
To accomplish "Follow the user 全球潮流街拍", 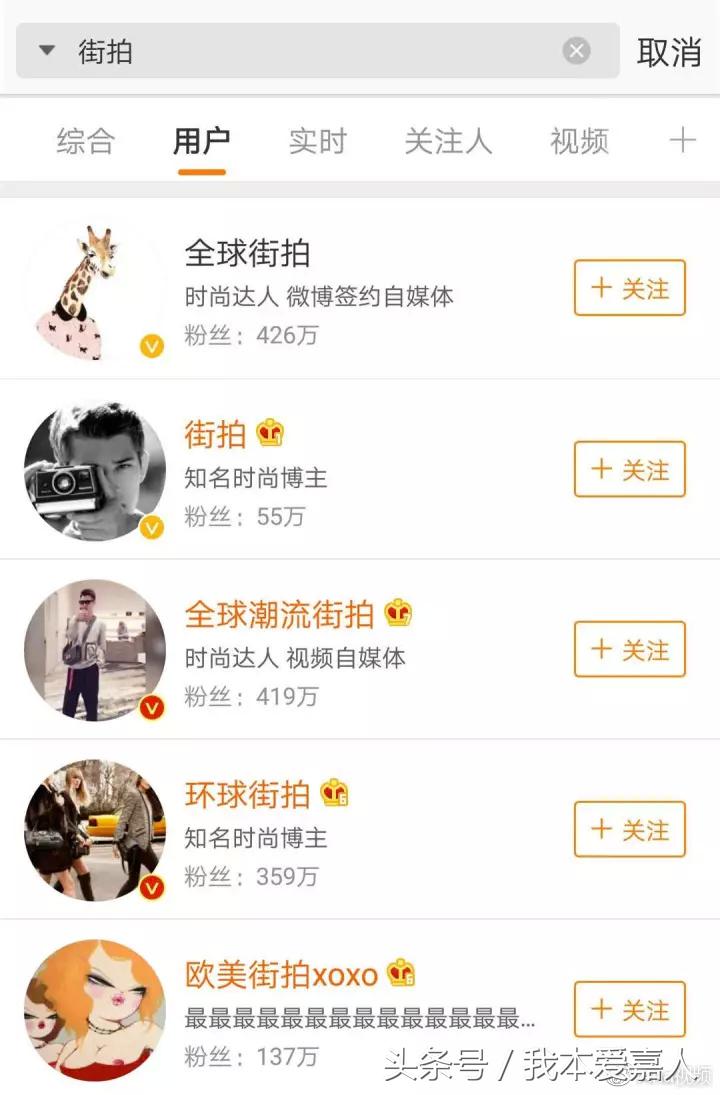I will click(629, 649).
